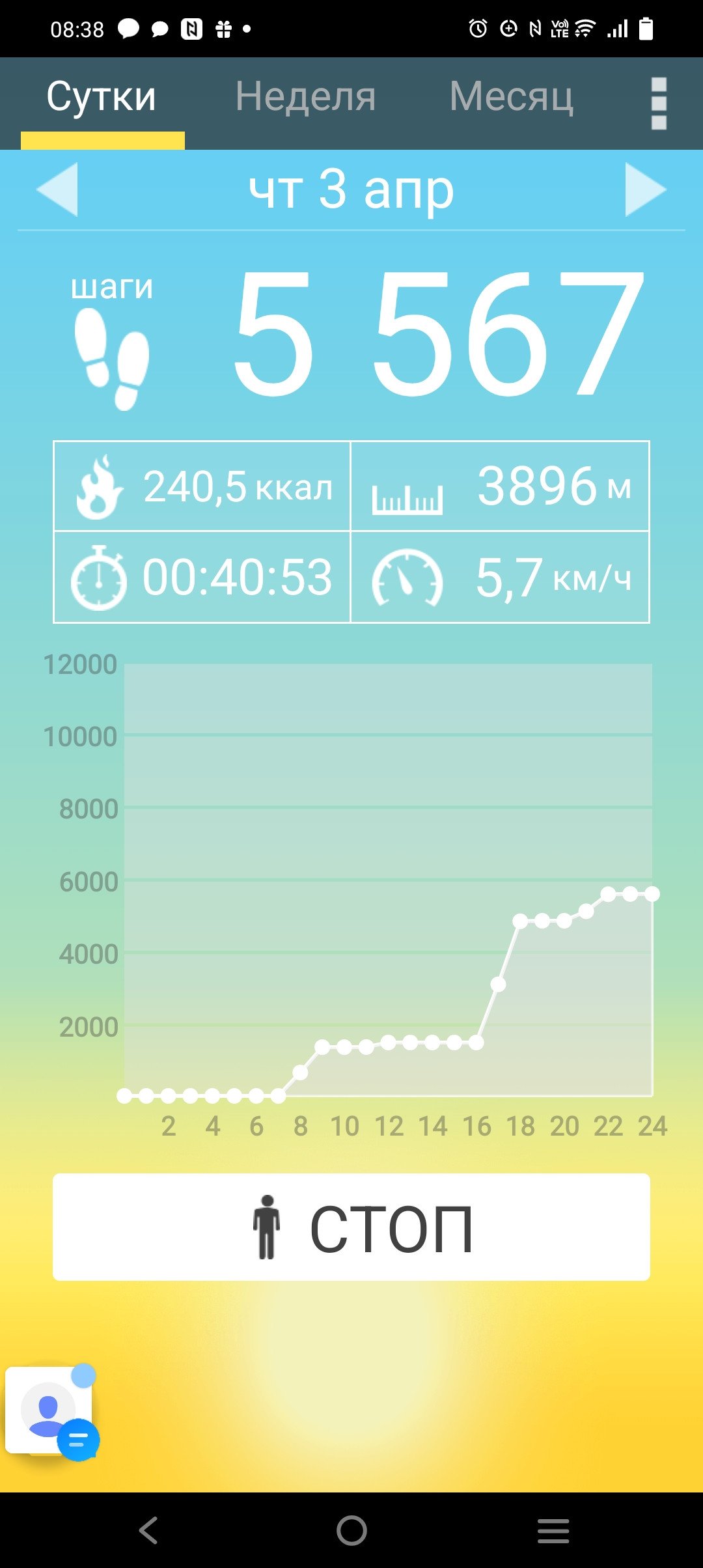
Task: Switch to the Месяц tab
Action: [x=512, y=98]
